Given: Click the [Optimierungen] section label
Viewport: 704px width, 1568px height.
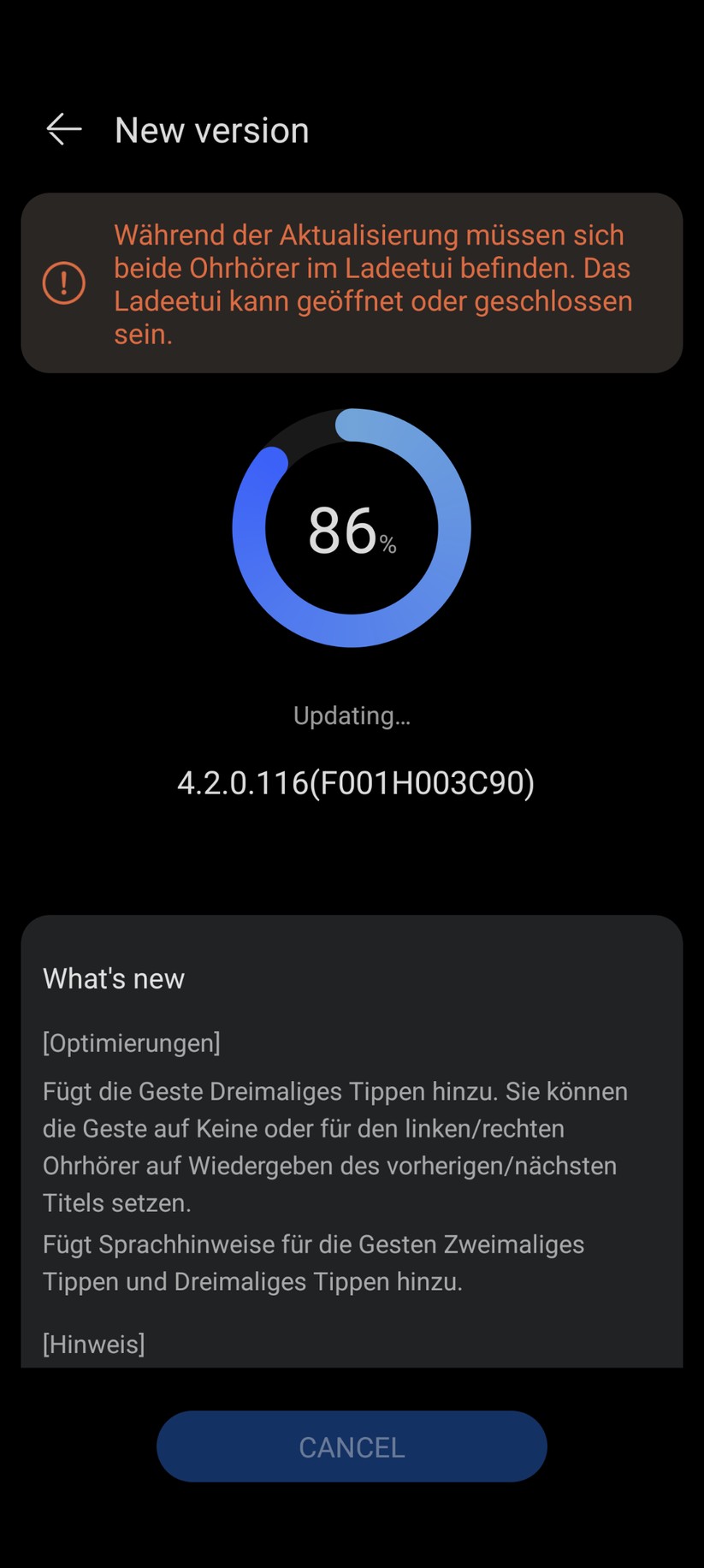Looking at the screenshot, I should click(x=132, y=1042).
